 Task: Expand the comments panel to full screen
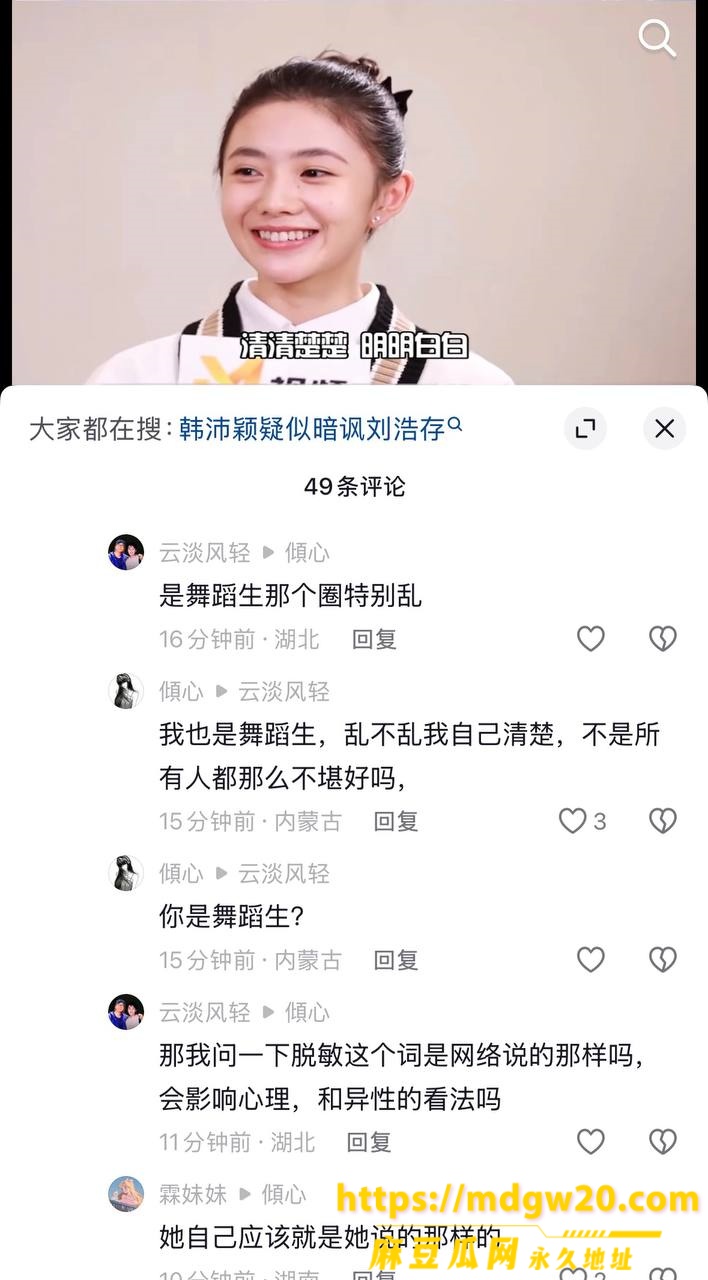coord(585,429)
